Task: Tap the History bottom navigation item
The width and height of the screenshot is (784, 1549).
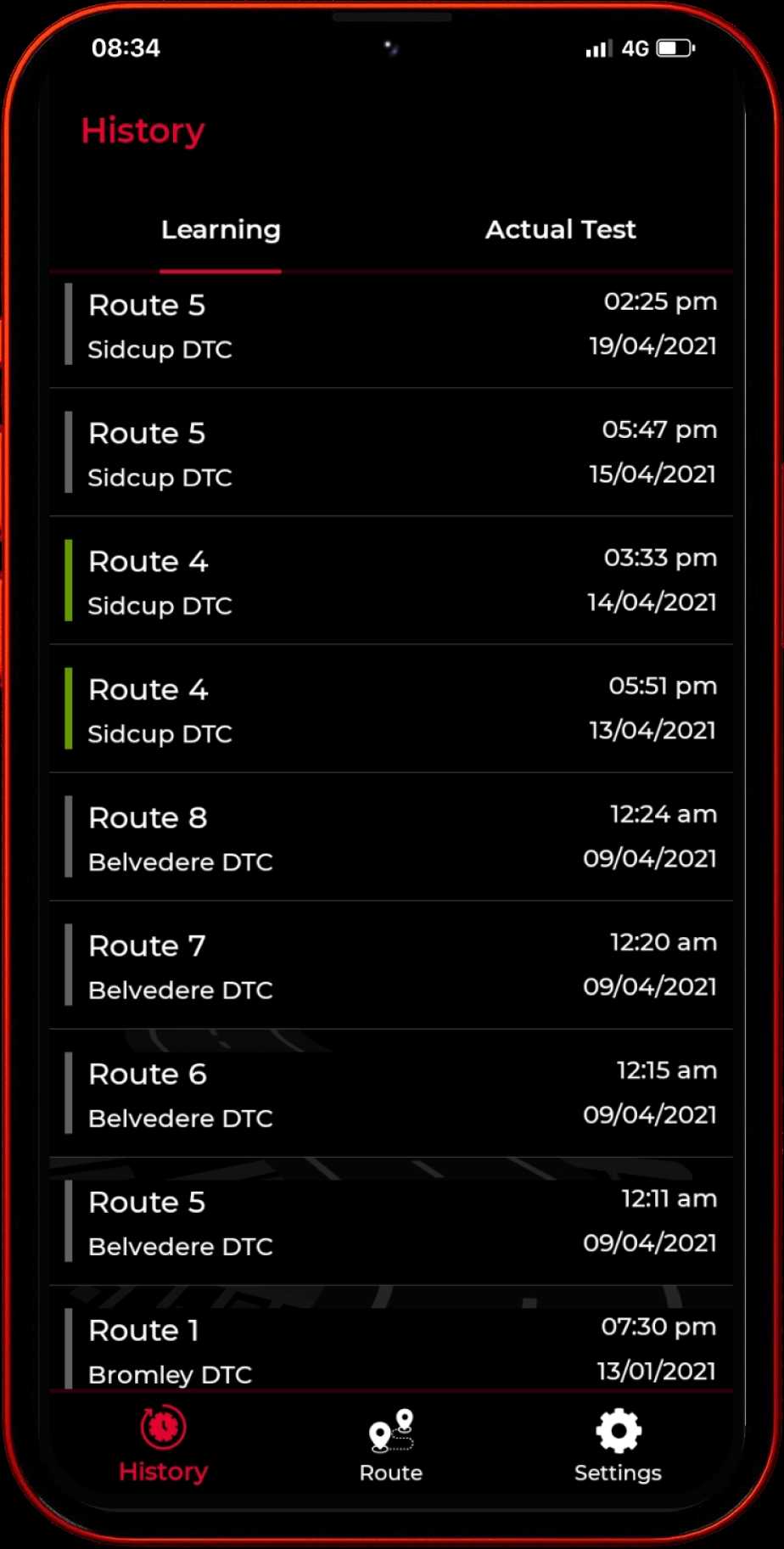Action: pyautogui.click(x=163, y=1446)
